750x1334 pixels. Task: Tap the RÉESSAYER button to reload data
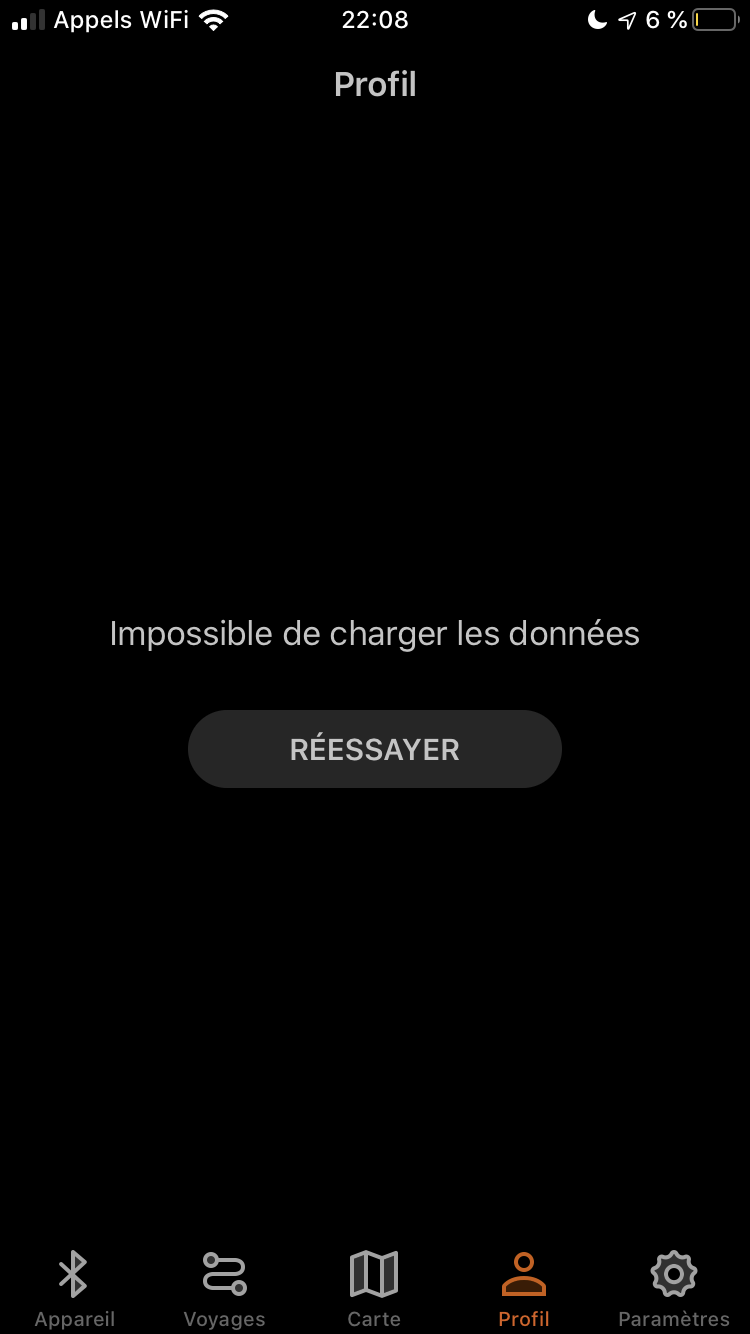click(375, 749)
